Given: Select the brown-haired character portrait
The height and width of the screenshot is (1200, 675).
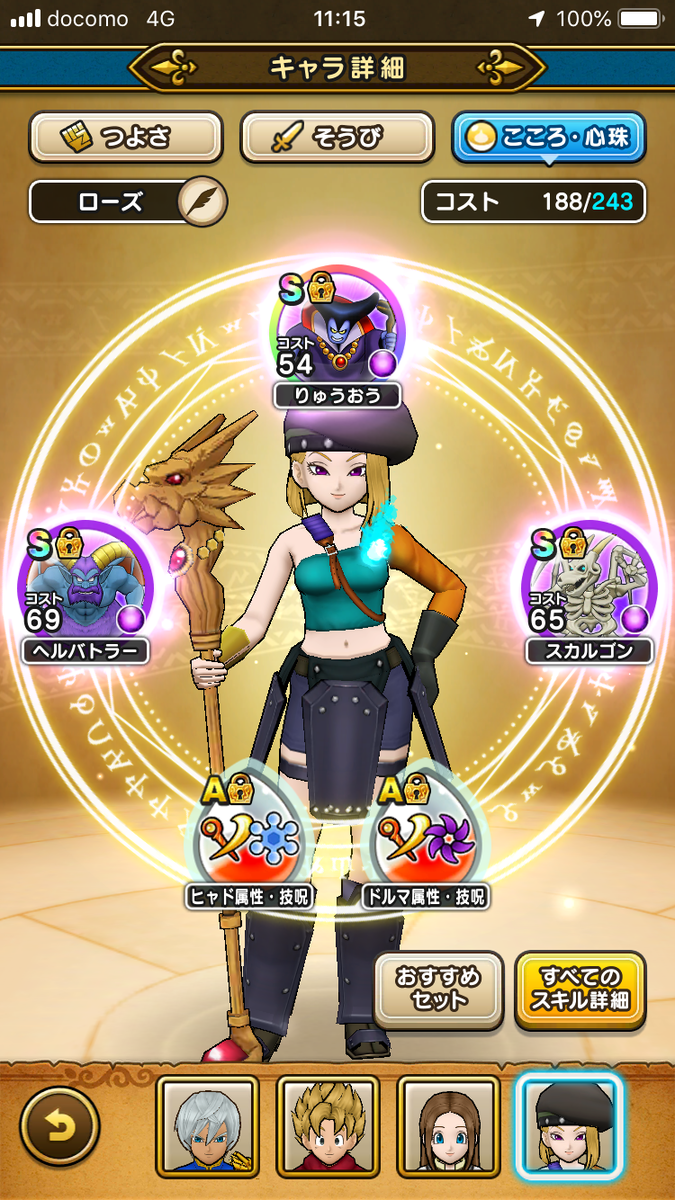Looking at the screenshot, I should click(x=449, y=1126).
